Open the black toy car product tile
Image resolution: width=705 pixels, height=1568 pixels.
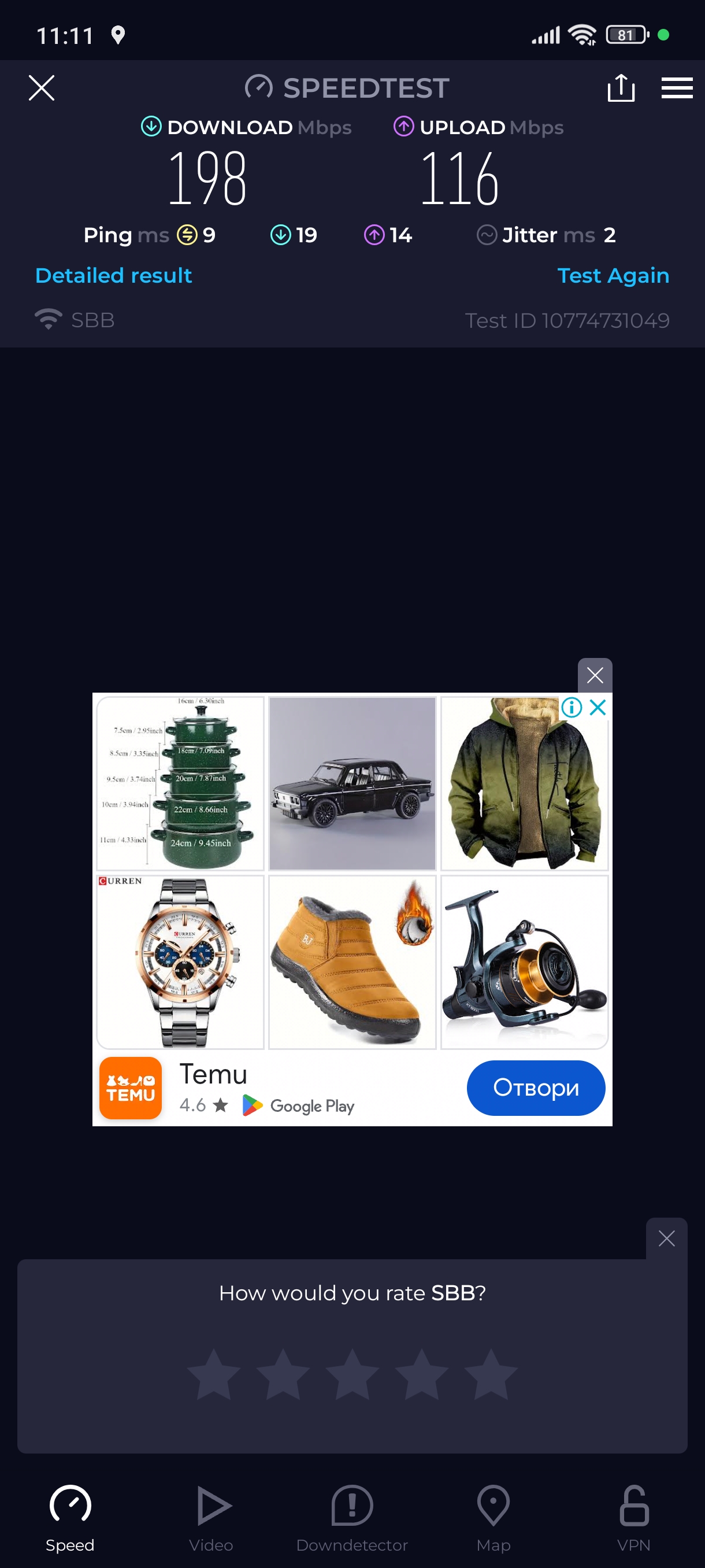[352, 783]
